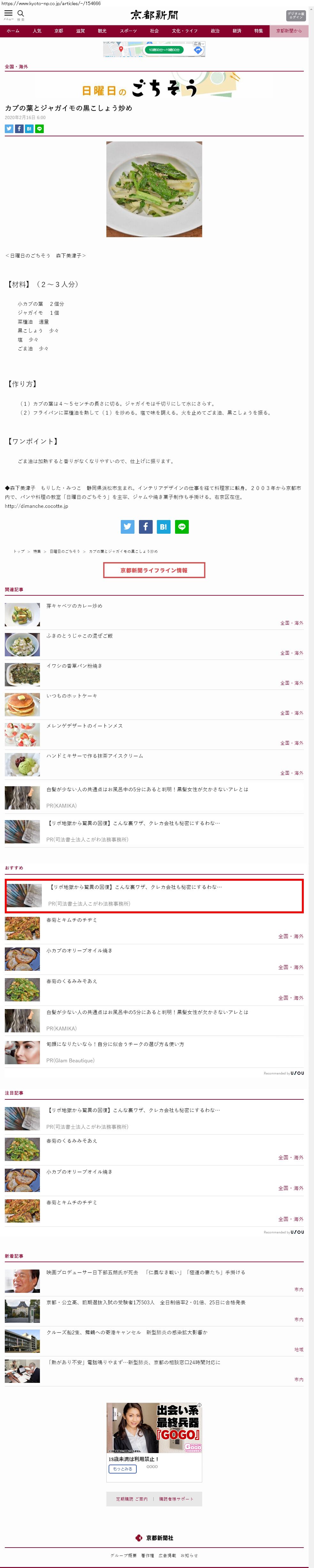Share via large LINE icon
The image size is (314, 1568).
tap(181, 527)
